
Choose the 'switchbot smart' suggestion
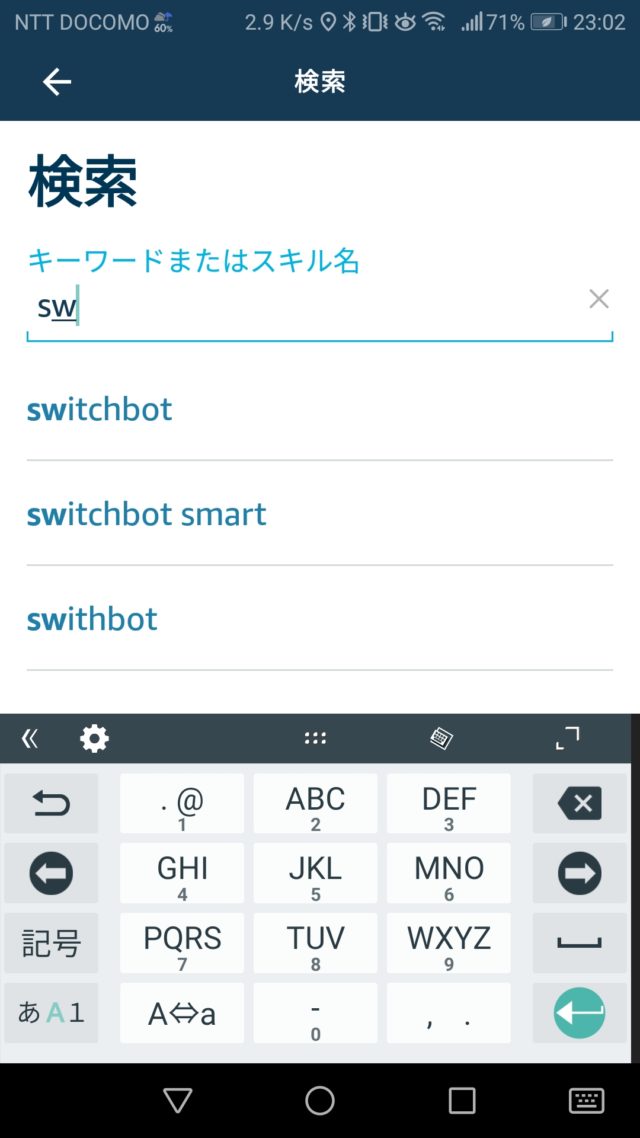pos(319,514)
